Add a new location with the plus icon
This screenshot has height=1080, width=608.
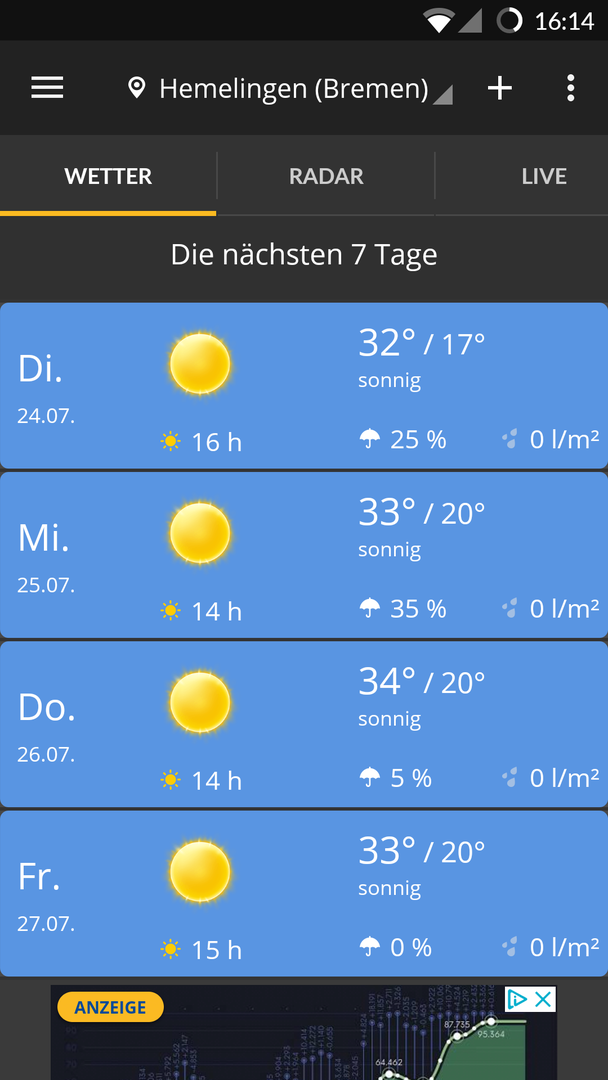tap(500, 88)
